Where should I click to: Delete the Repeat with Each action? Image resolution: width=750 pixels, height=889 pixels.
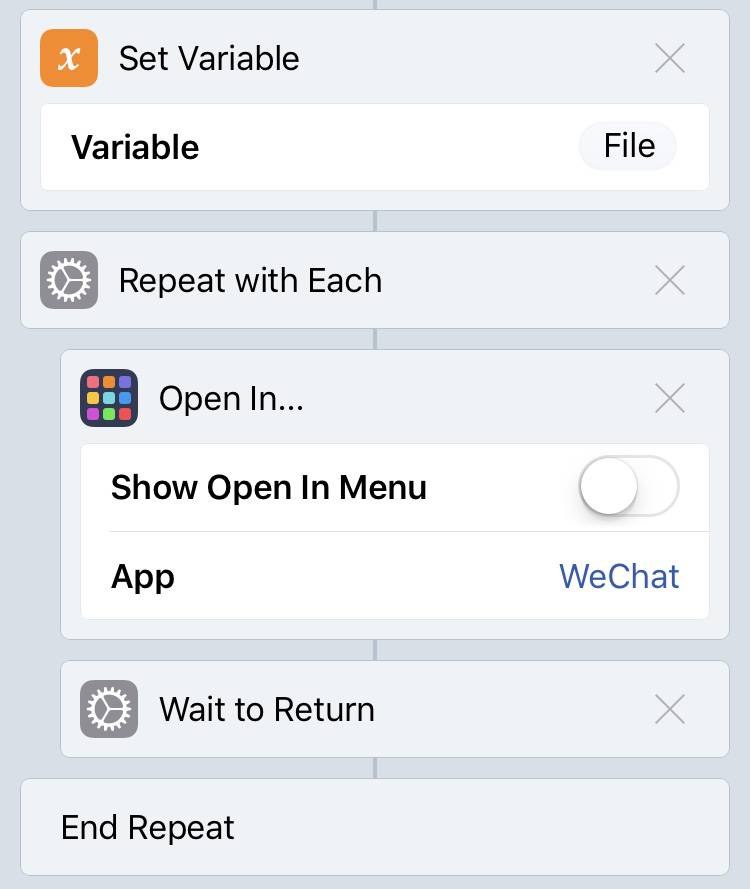pos(669,281)
